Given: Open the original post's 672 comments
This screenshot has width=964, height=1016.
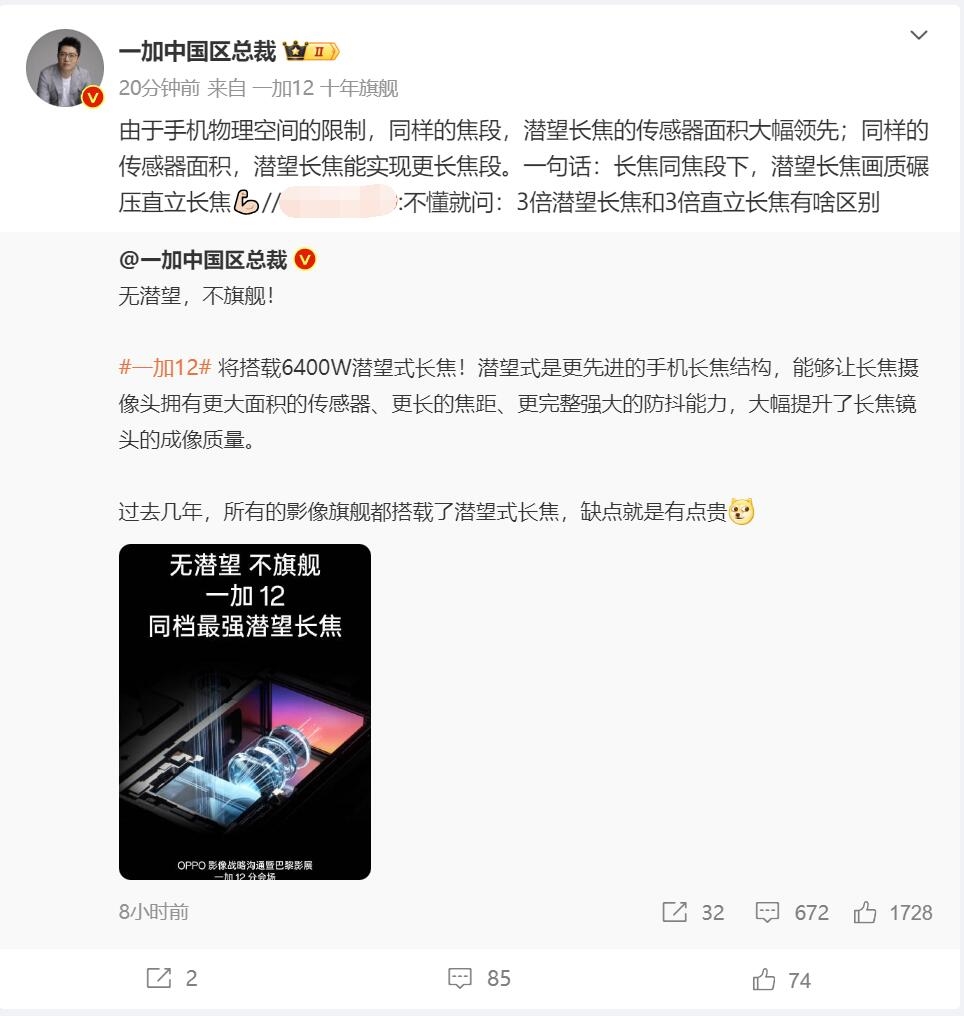Looking at the screenshot, I should (x=792, y=912).
